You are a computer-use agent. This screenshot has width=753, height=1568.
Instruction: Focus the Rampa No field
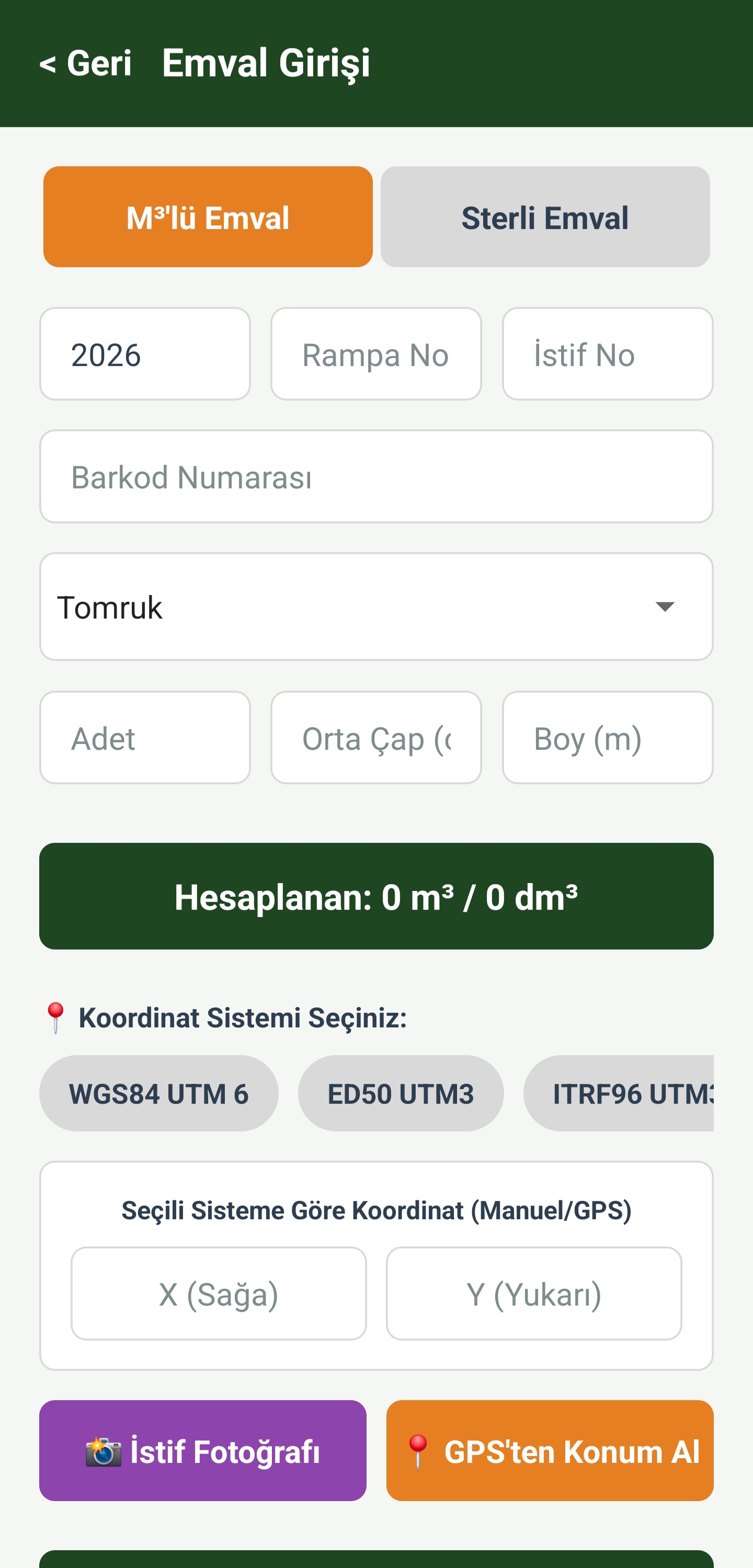[x=376, y=354]
